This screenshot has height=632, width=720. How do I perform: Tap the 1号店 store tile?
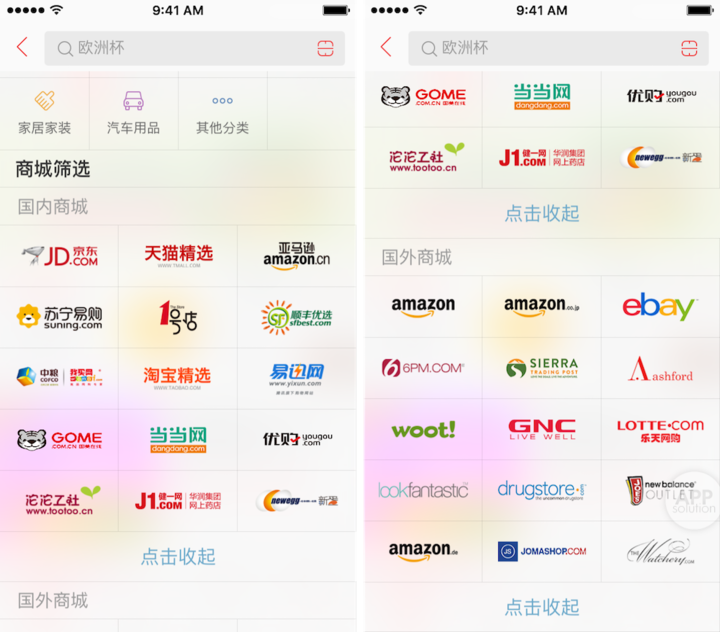coord(178,318)
